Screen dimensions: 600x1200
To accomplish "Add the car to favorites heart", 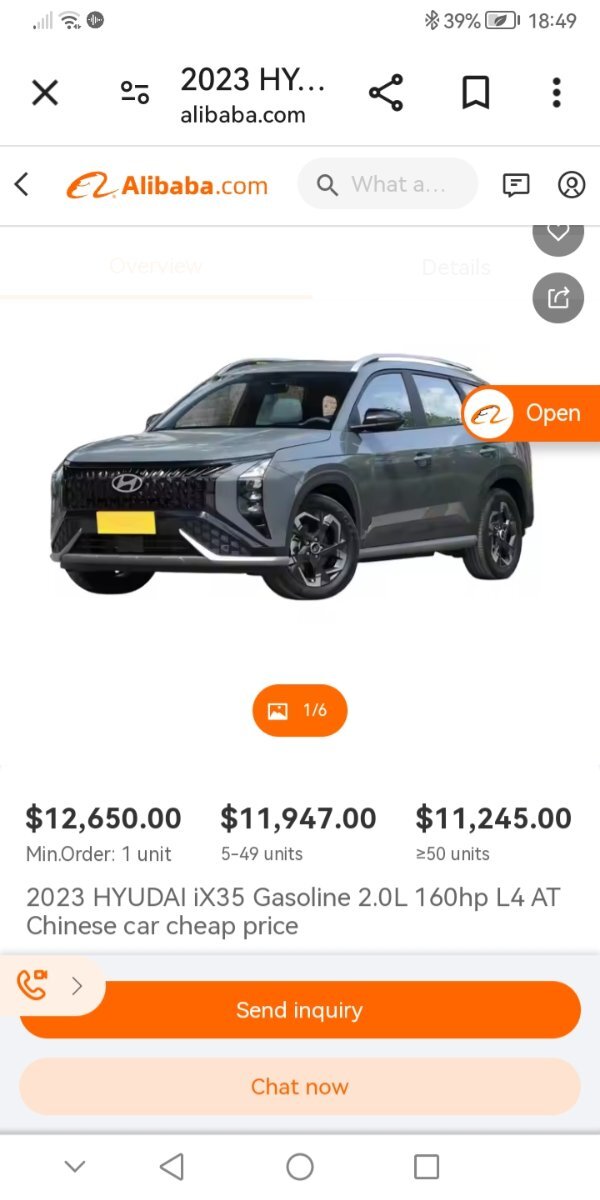I will click(558, 234).
